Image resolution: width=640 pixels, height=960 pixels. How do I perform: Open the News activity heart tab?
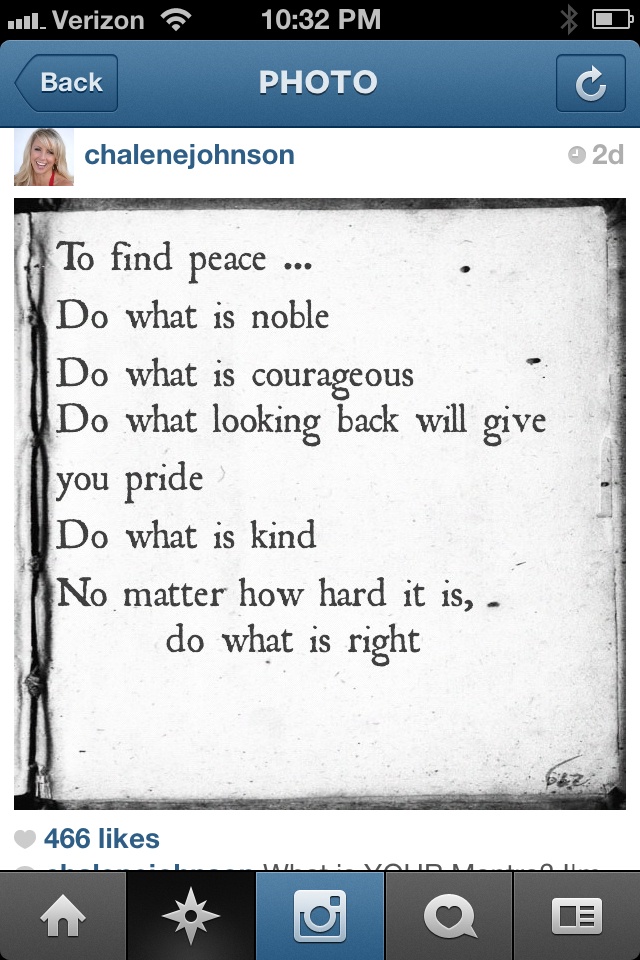point(449,915)
